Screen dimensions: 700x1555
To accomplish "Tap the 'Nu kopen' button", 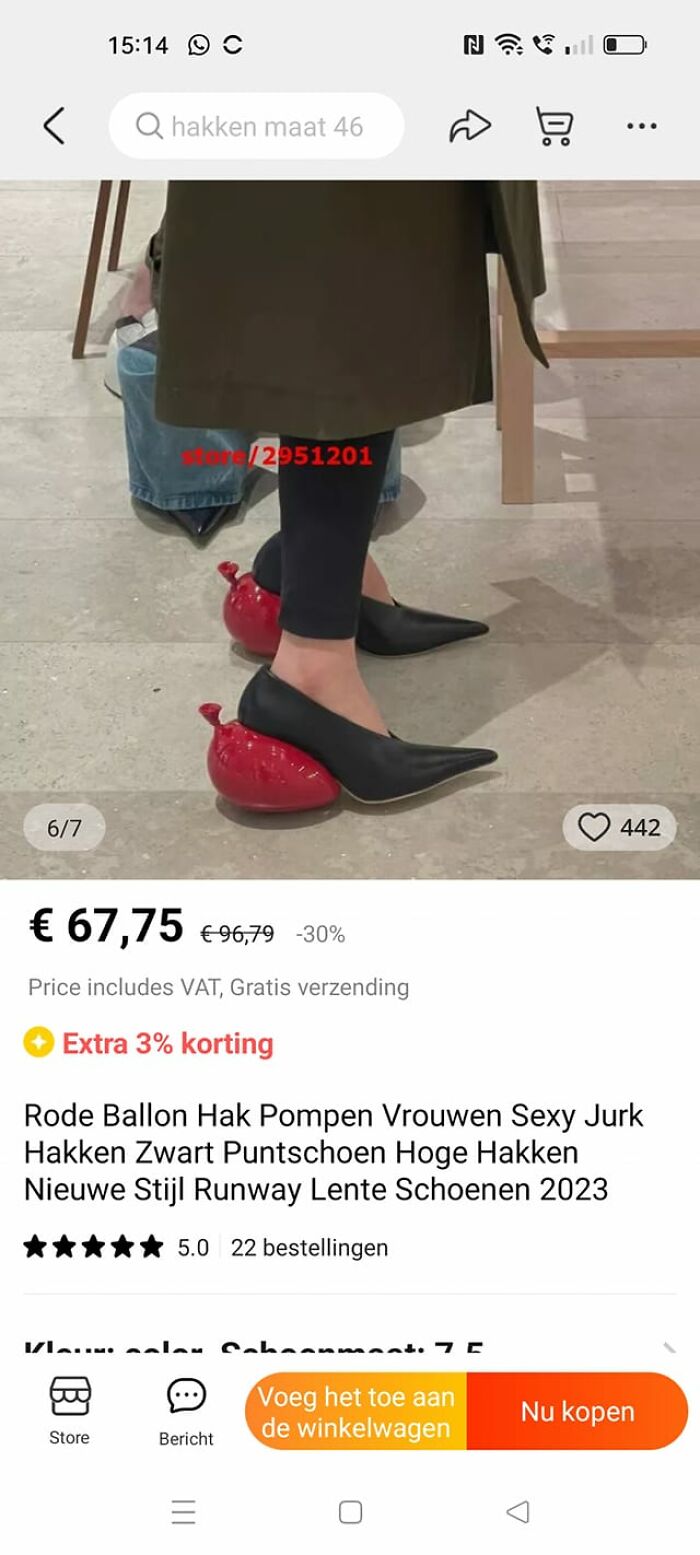I will point(577,1411).
